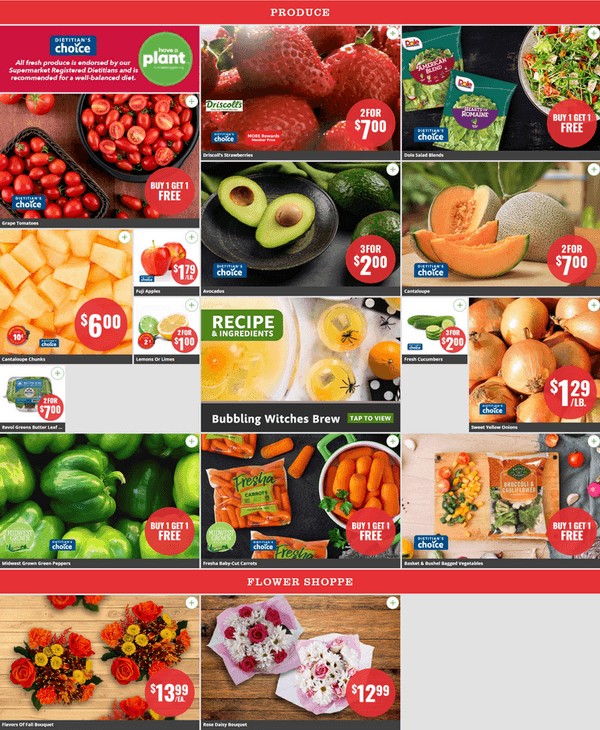Screen dimensions: 600x730
Task: Add Cantaloupe using its plus icon
Action: [592, 171]
